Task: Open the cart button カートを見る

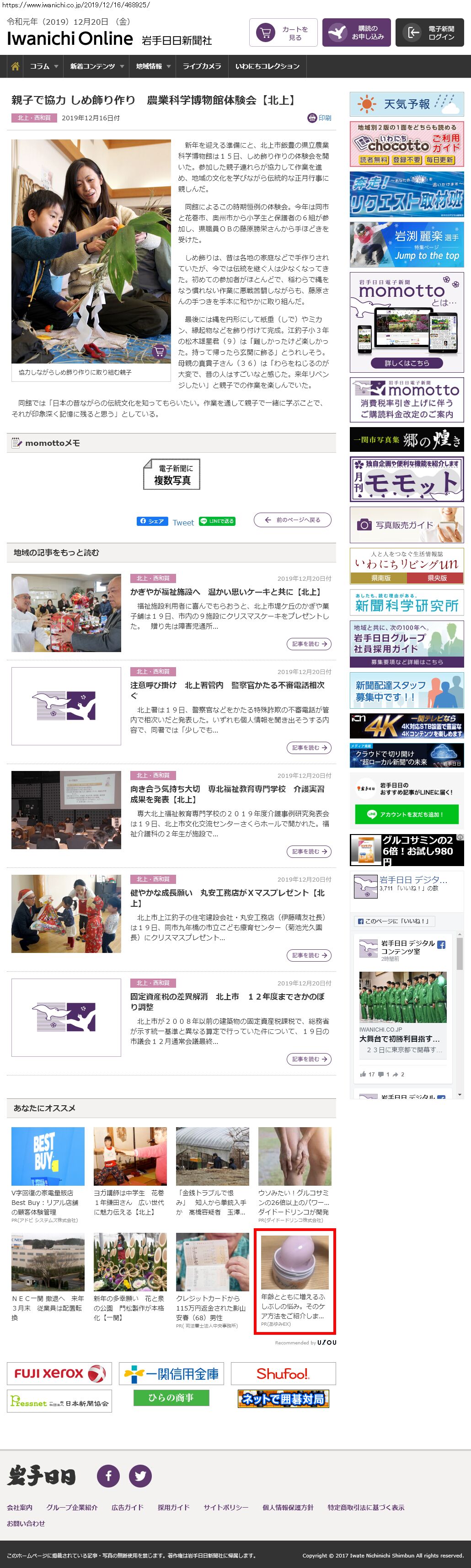Action: pos(283,33)
